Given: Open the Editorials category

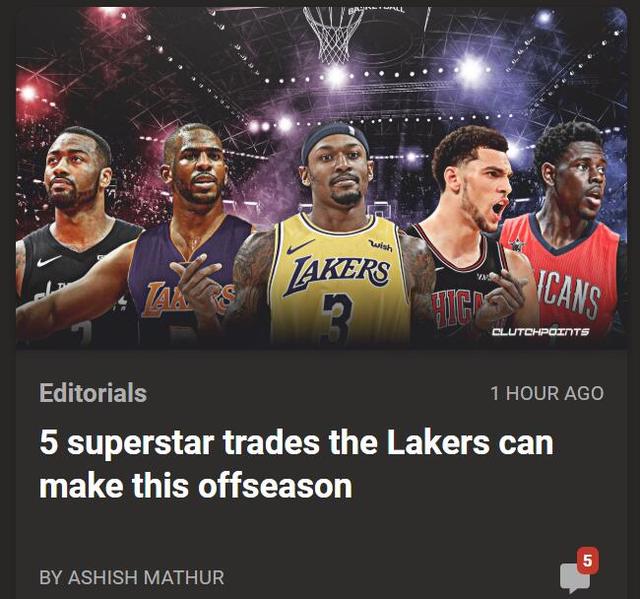Looking at the screenshot, I should (93, 393).
